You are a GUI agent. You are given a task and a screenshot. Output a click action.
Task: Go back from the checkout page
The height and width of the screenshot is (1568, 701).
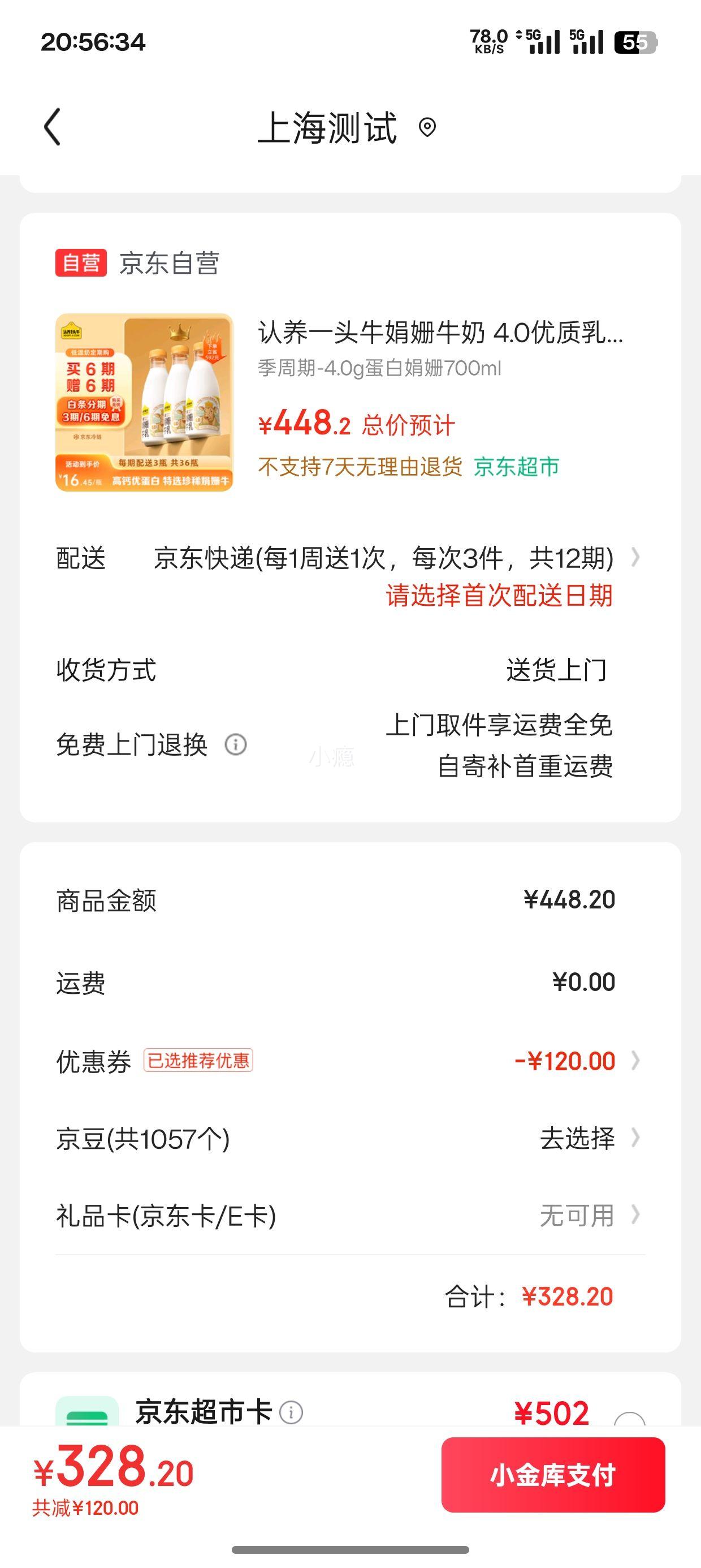[53, 127]
